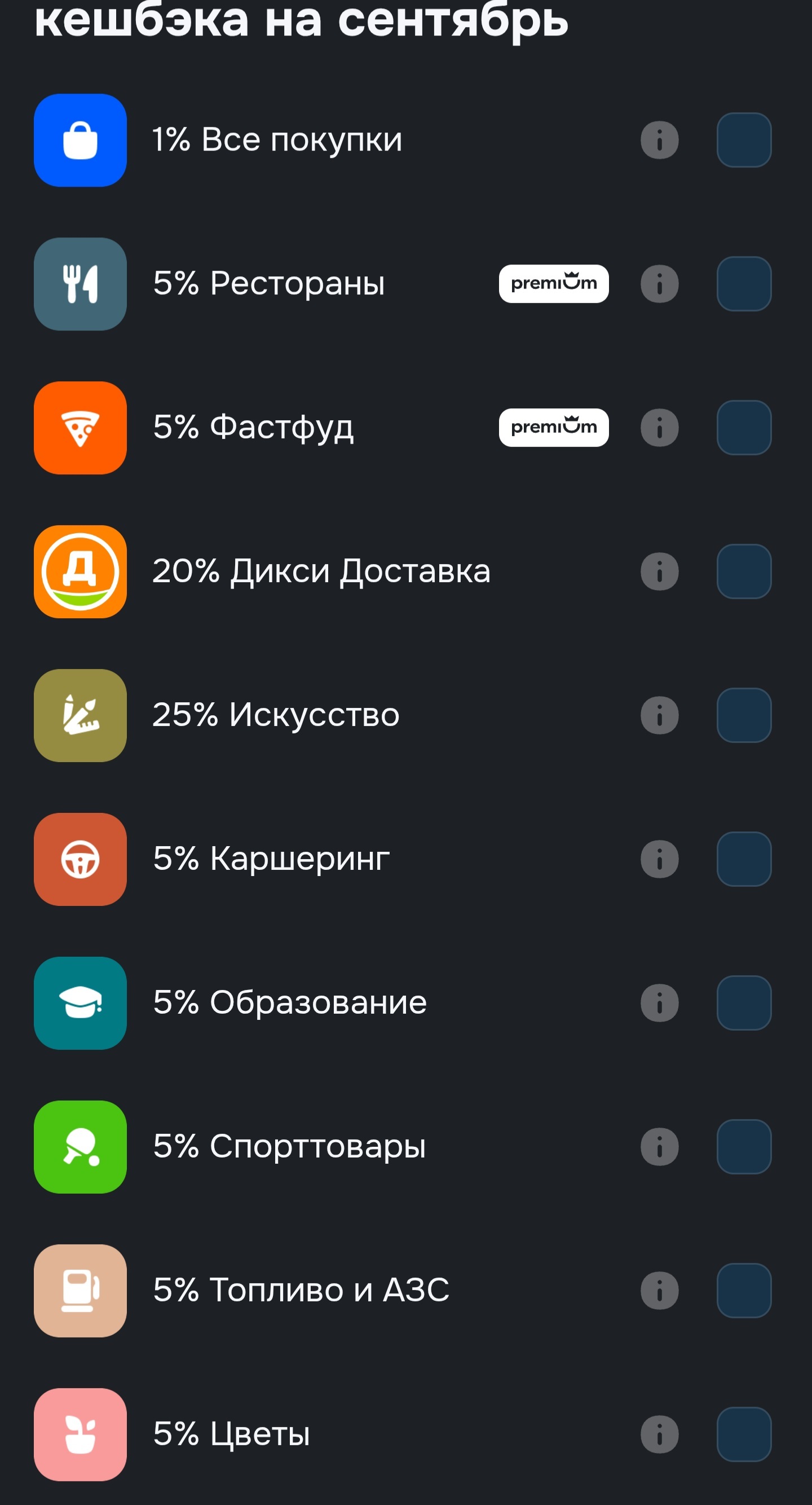Viewport: 812px width, 1505px height.
Task: Open Спорттовары category info
Action: (660, 1146)
